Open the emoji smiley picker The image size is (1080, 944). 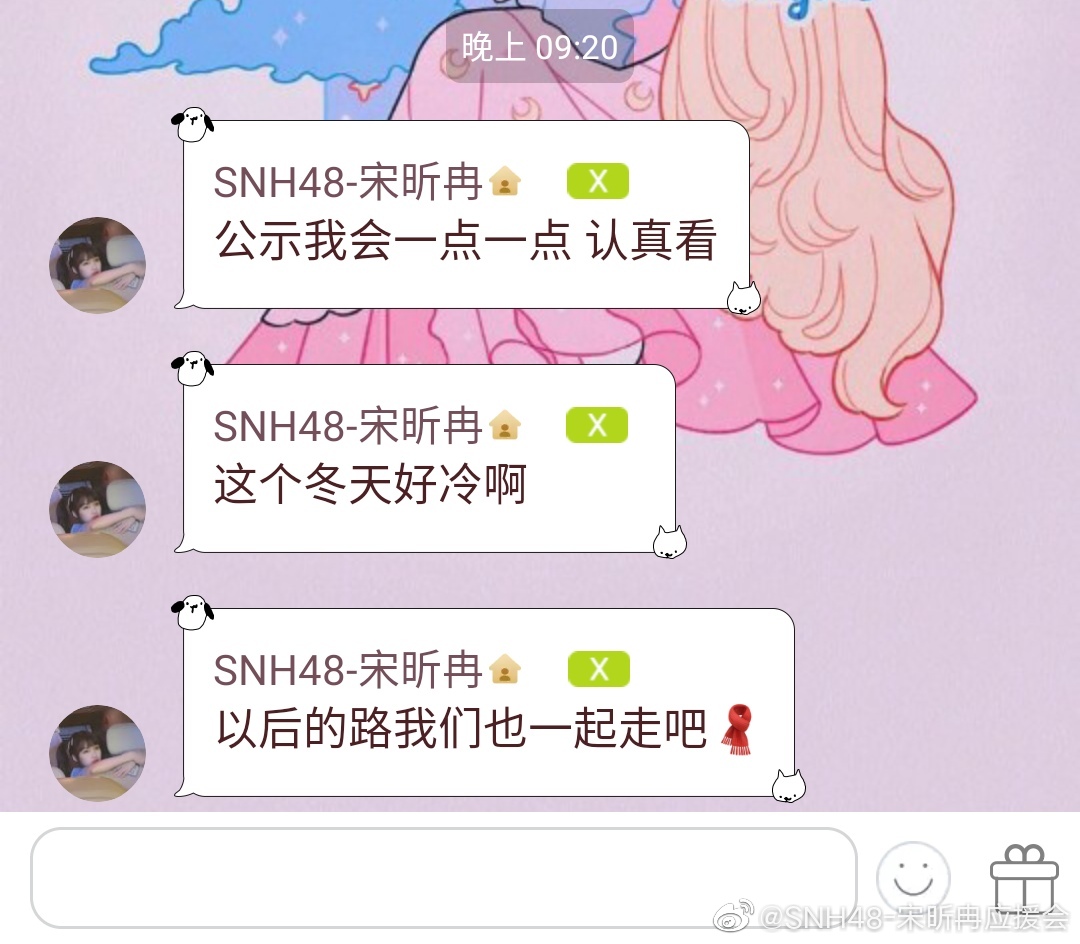point(912,878)
